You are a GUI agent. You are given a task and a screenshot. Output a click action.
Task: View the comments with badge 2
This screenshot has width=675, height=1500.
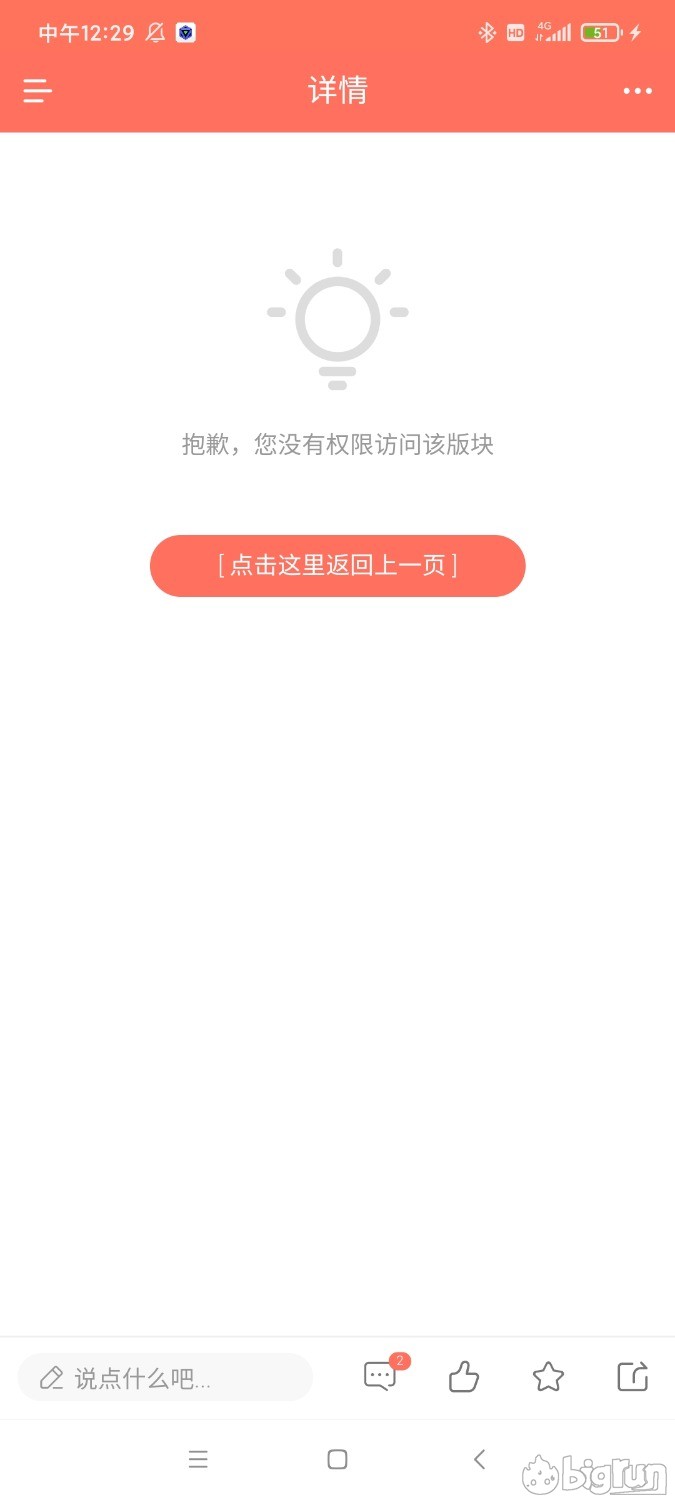(x=381, y=1376)
